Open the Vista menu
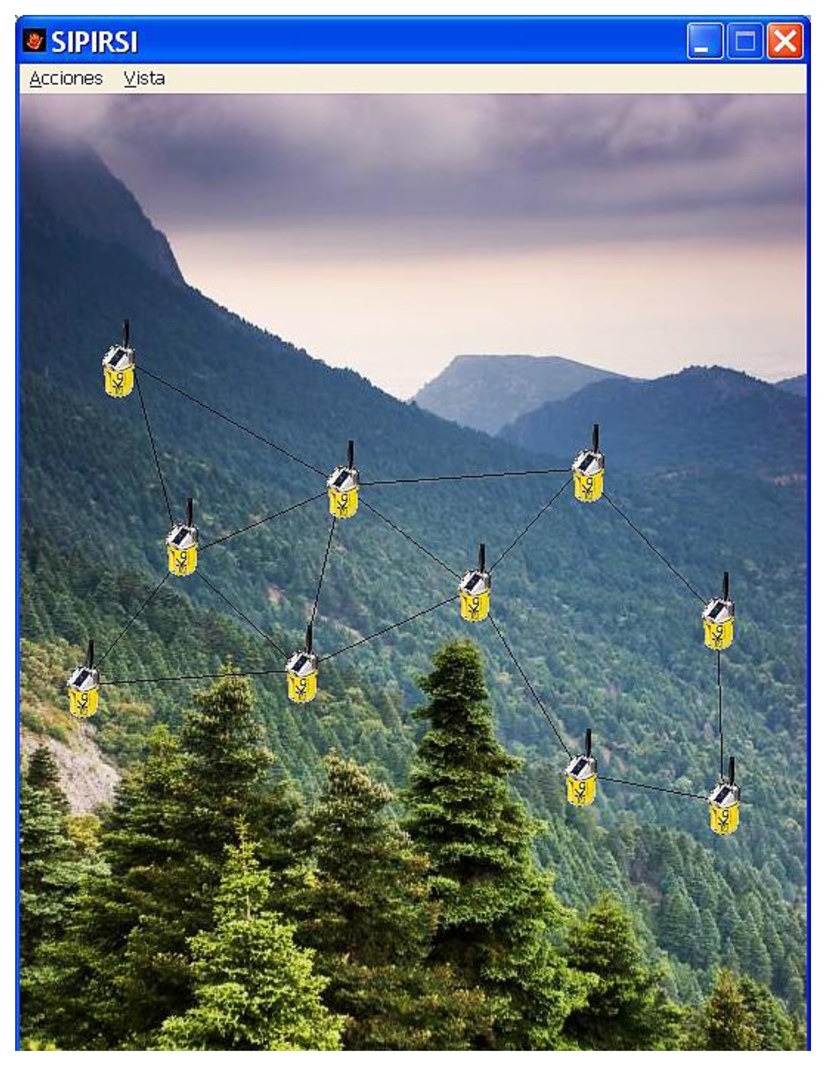 pyautogui.click(x=145, y=78)
